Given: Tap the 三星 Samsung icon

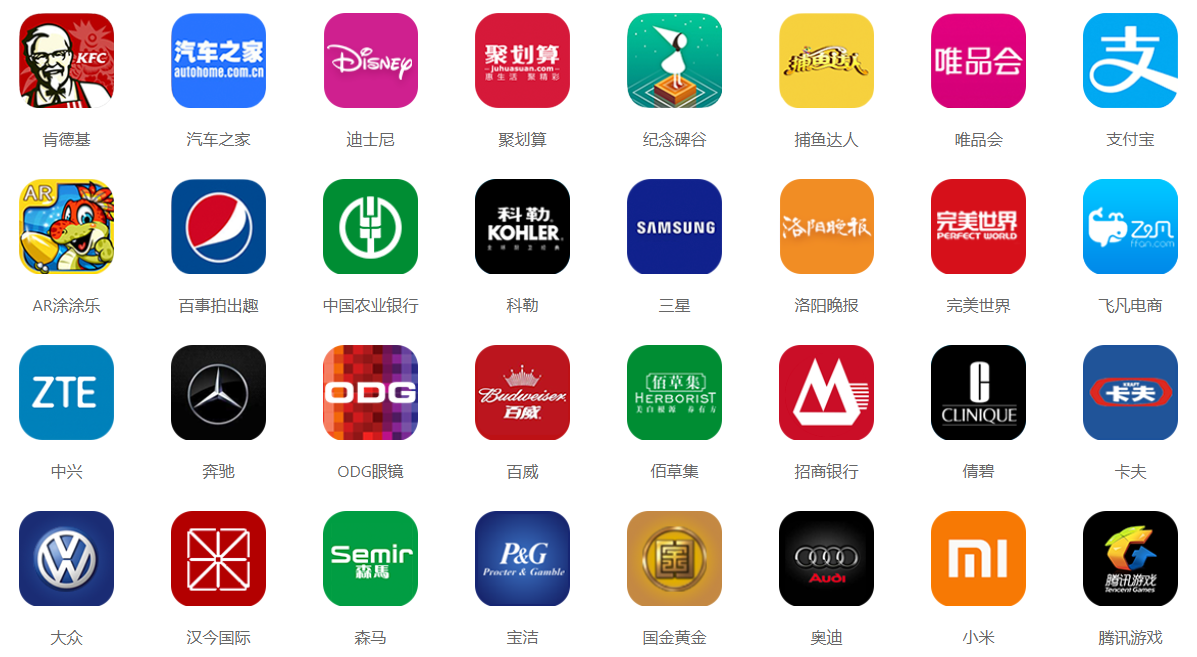Looking at the screenshot, I should pyautogui.click(x=675, y=227).
